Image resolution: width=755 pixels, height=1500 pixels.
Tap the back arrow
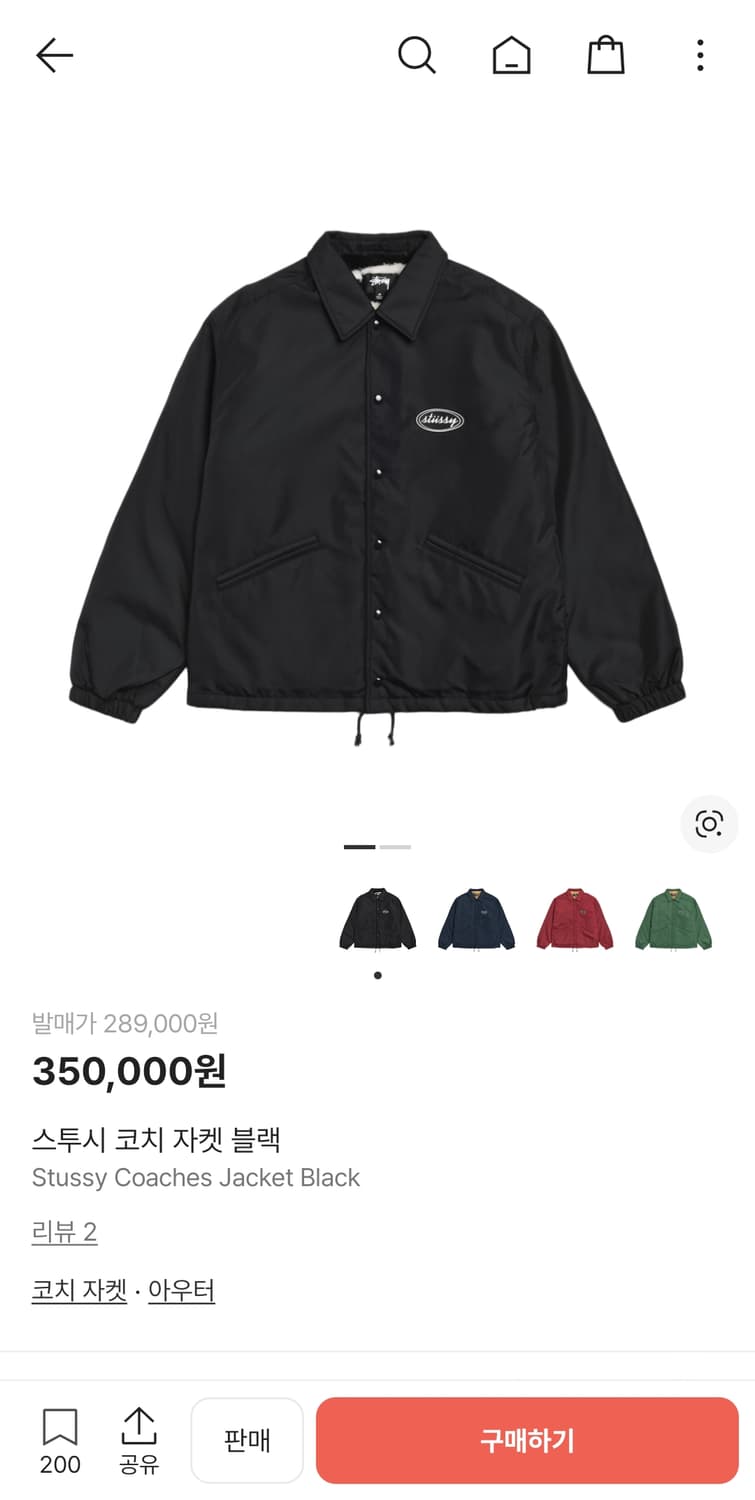click(x=55, y=55)
